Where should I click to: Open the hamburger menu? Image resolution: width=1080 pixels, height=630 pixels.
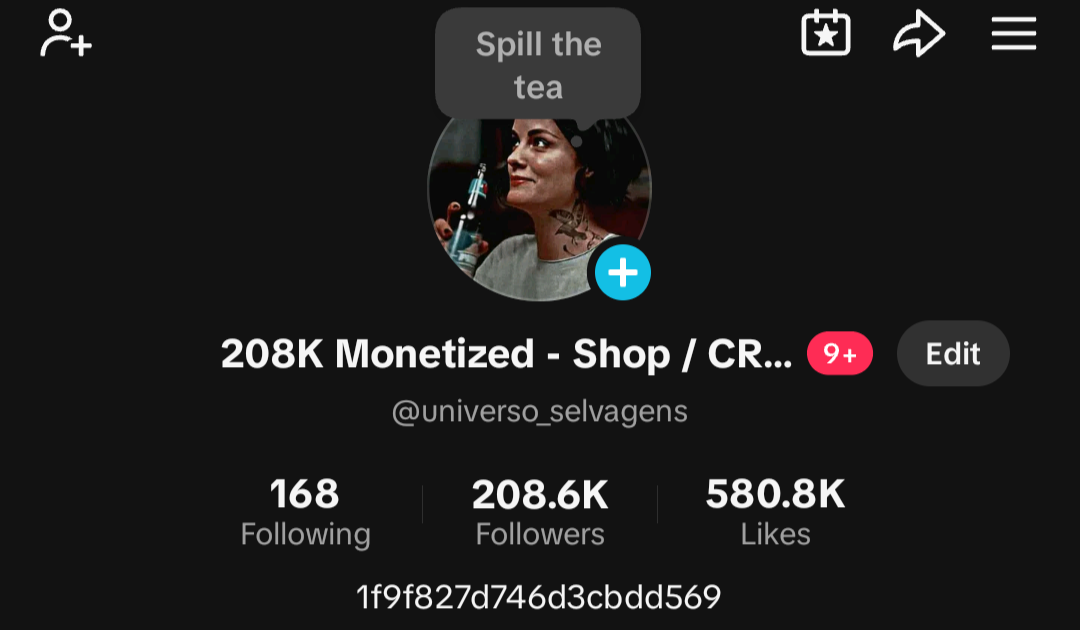click(x=1013, y=35)
